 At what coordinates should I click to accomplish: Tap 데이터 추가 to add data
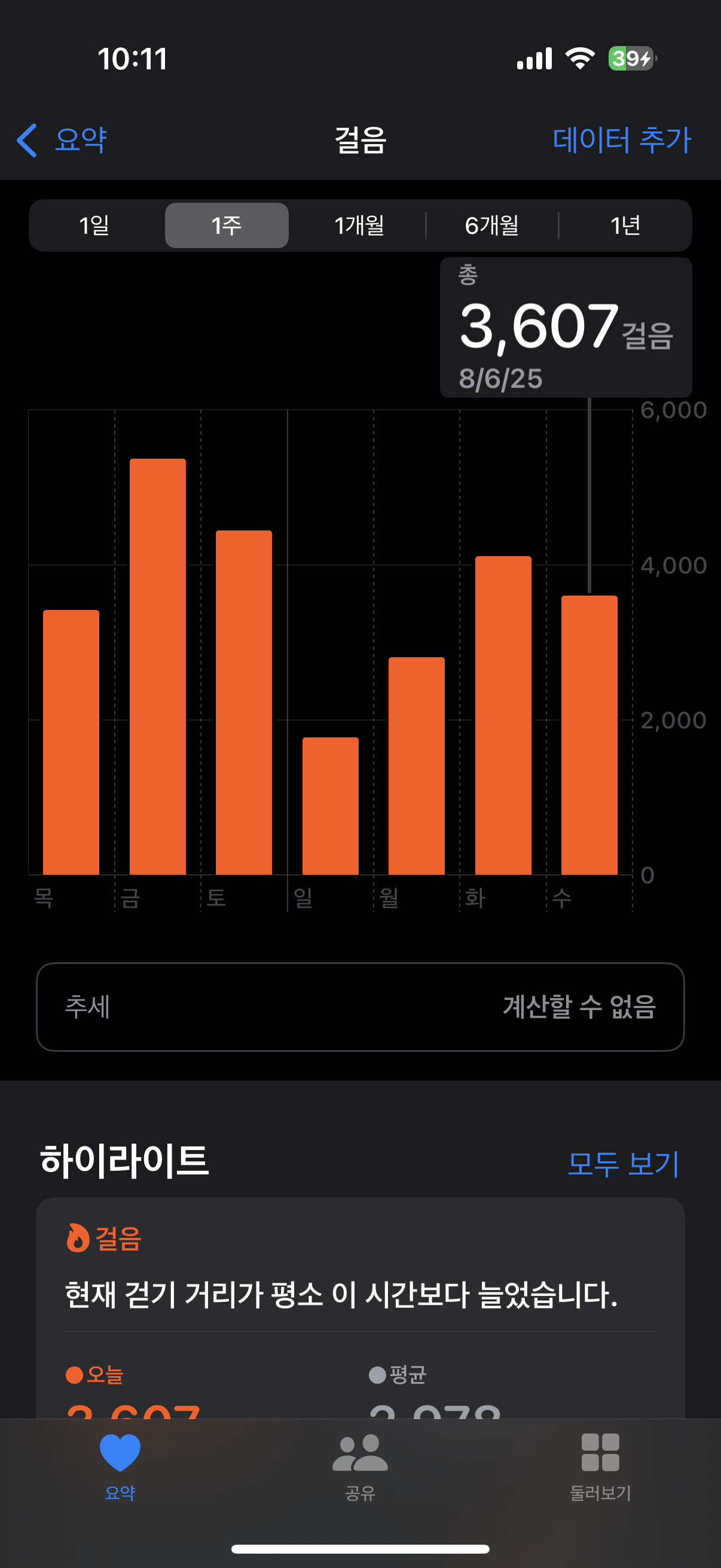pos(621,140)
